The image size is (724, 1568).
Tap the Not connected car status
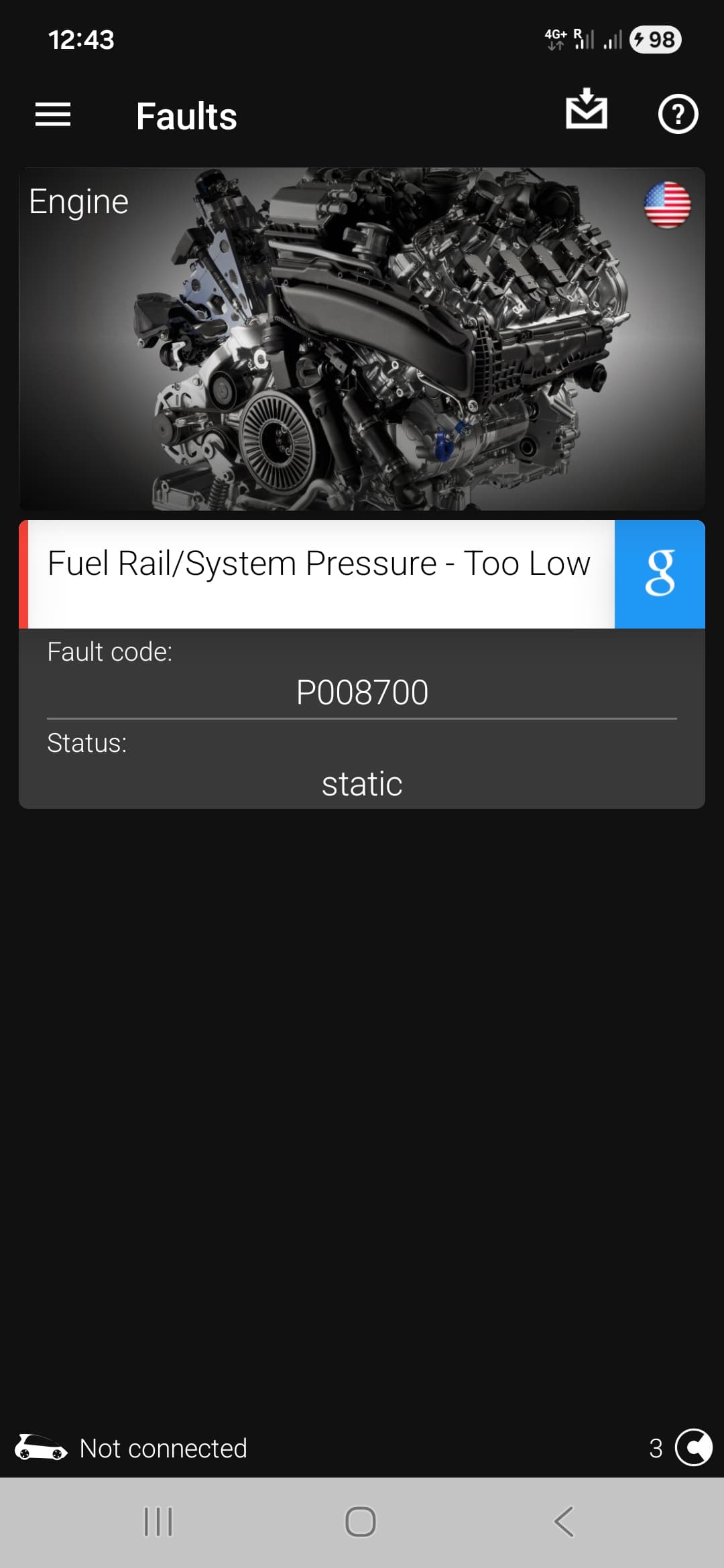(131, 1448)
